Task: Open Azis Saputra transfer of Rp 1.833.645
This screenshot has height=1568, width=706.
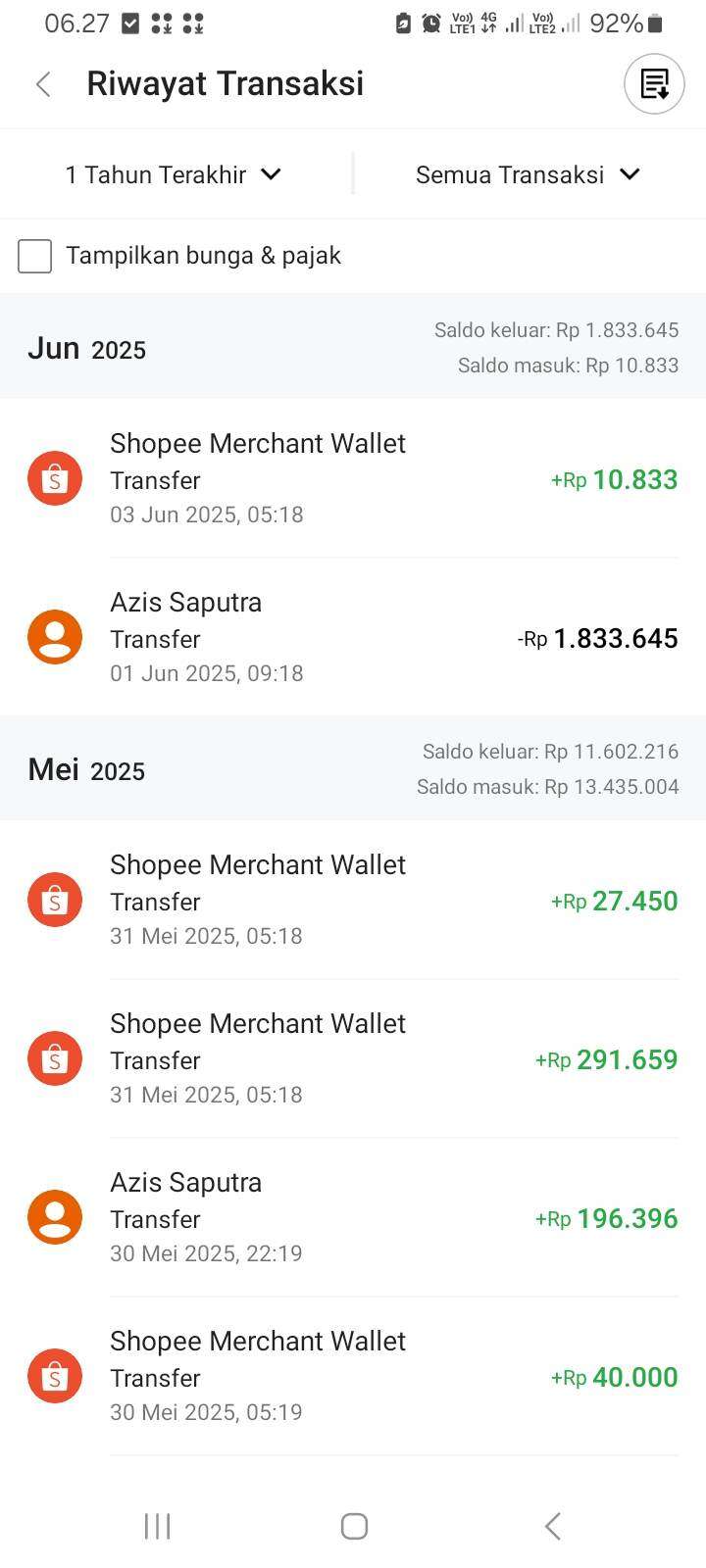Action: click(x=353, y=637)
